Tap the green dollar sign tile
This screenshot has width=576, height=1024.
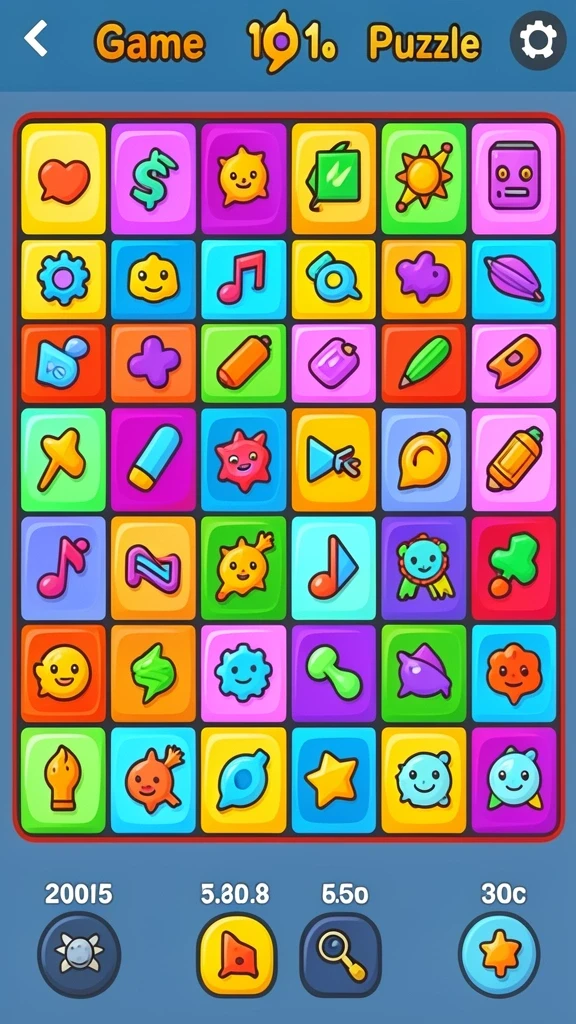[x=153, y=178]
